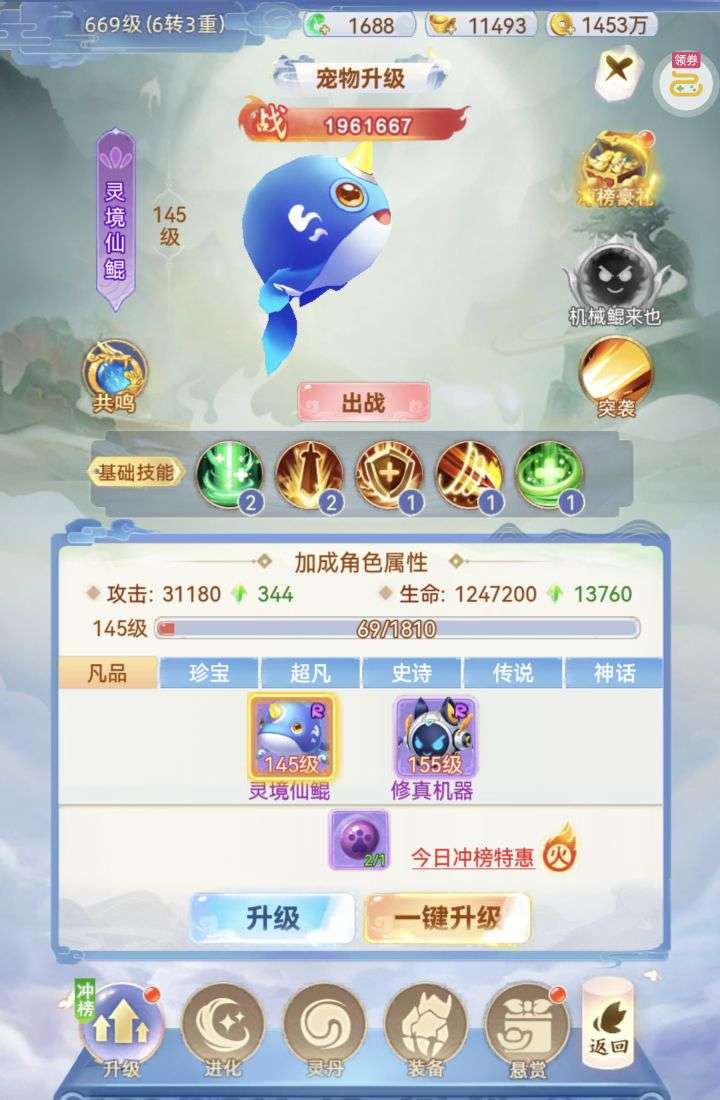Go to the 灵丹 section
Image resolution: width=720 pixels, height=1100 pixels.
pos(324,1026)
